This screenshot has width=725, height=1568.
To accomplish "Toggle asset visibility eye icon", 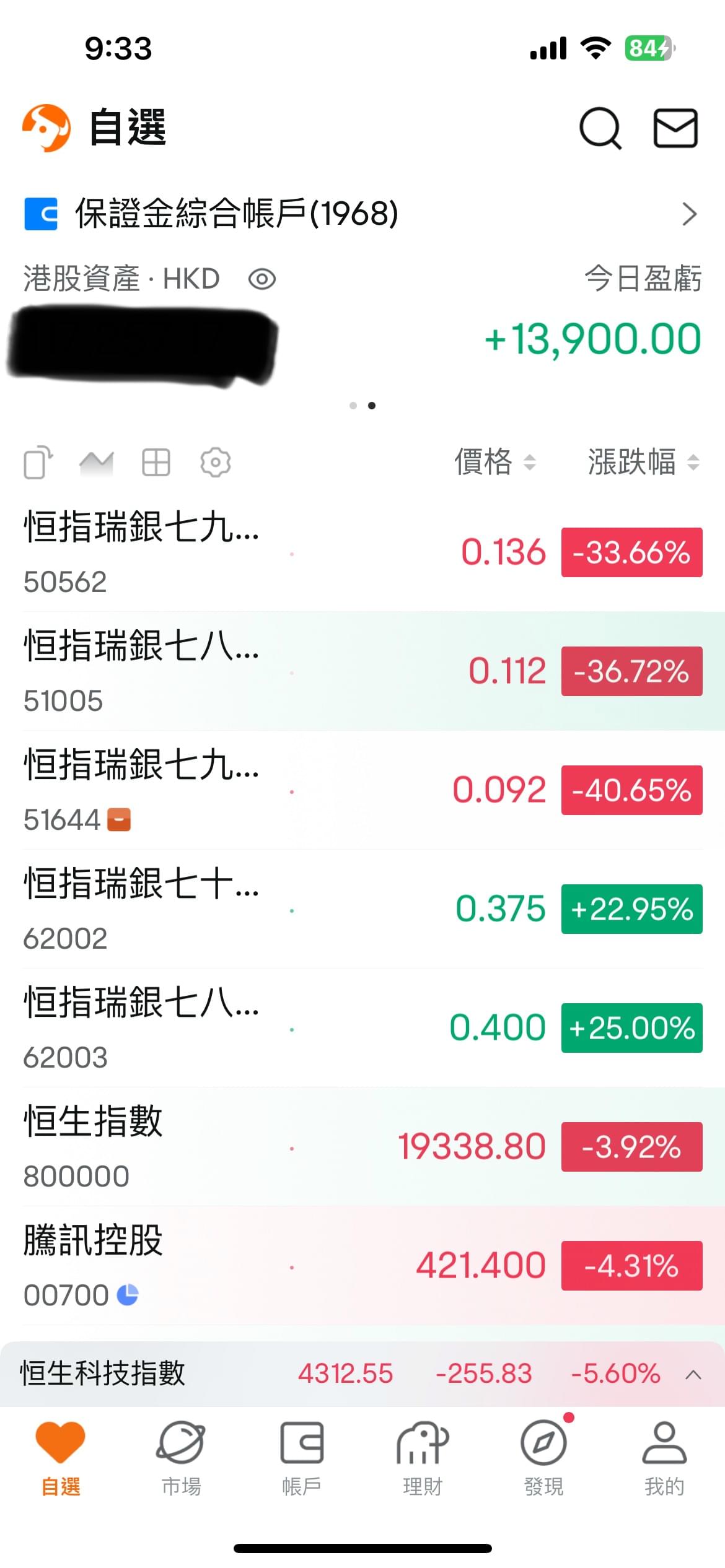I will point(262,279).
